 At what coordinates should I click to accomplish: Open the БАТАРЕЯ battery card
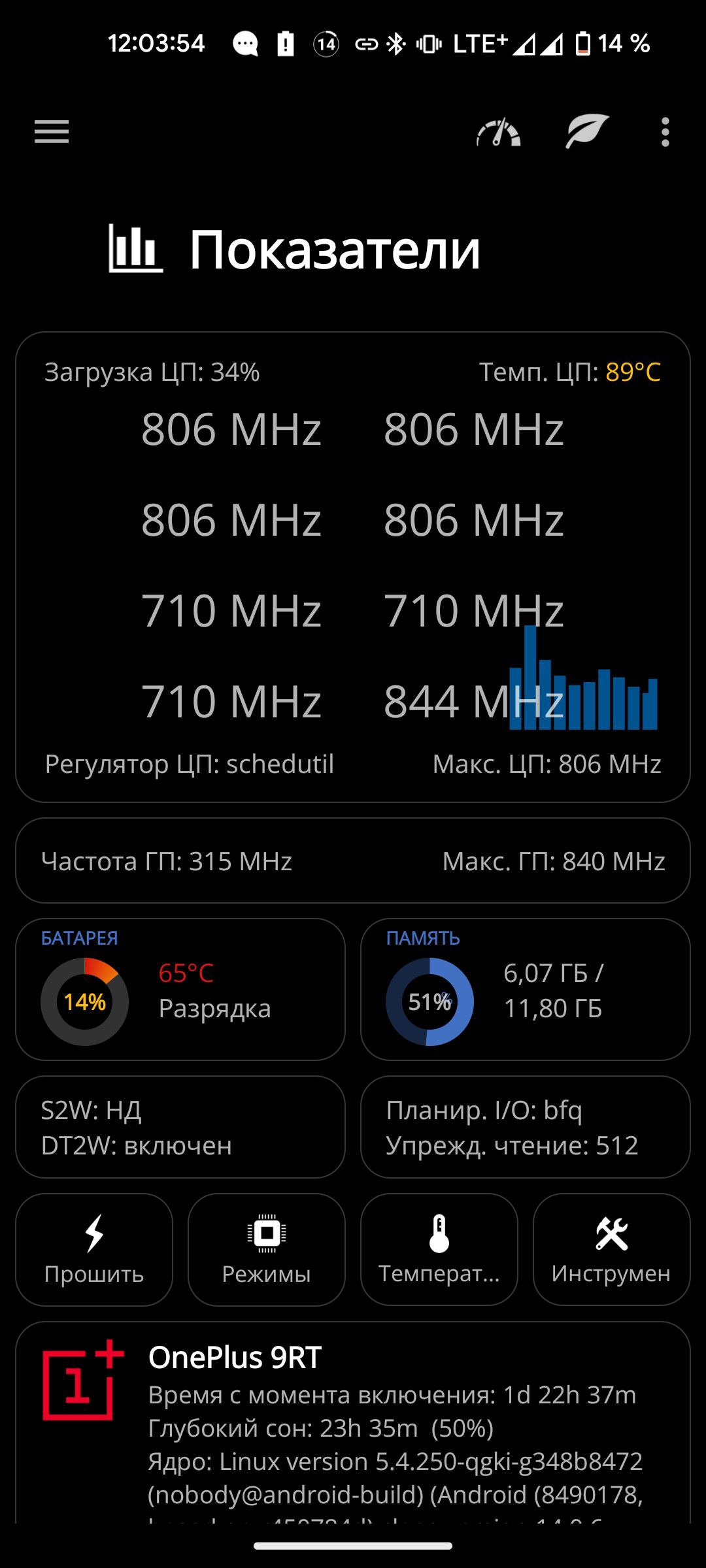[x=180, y=989]
